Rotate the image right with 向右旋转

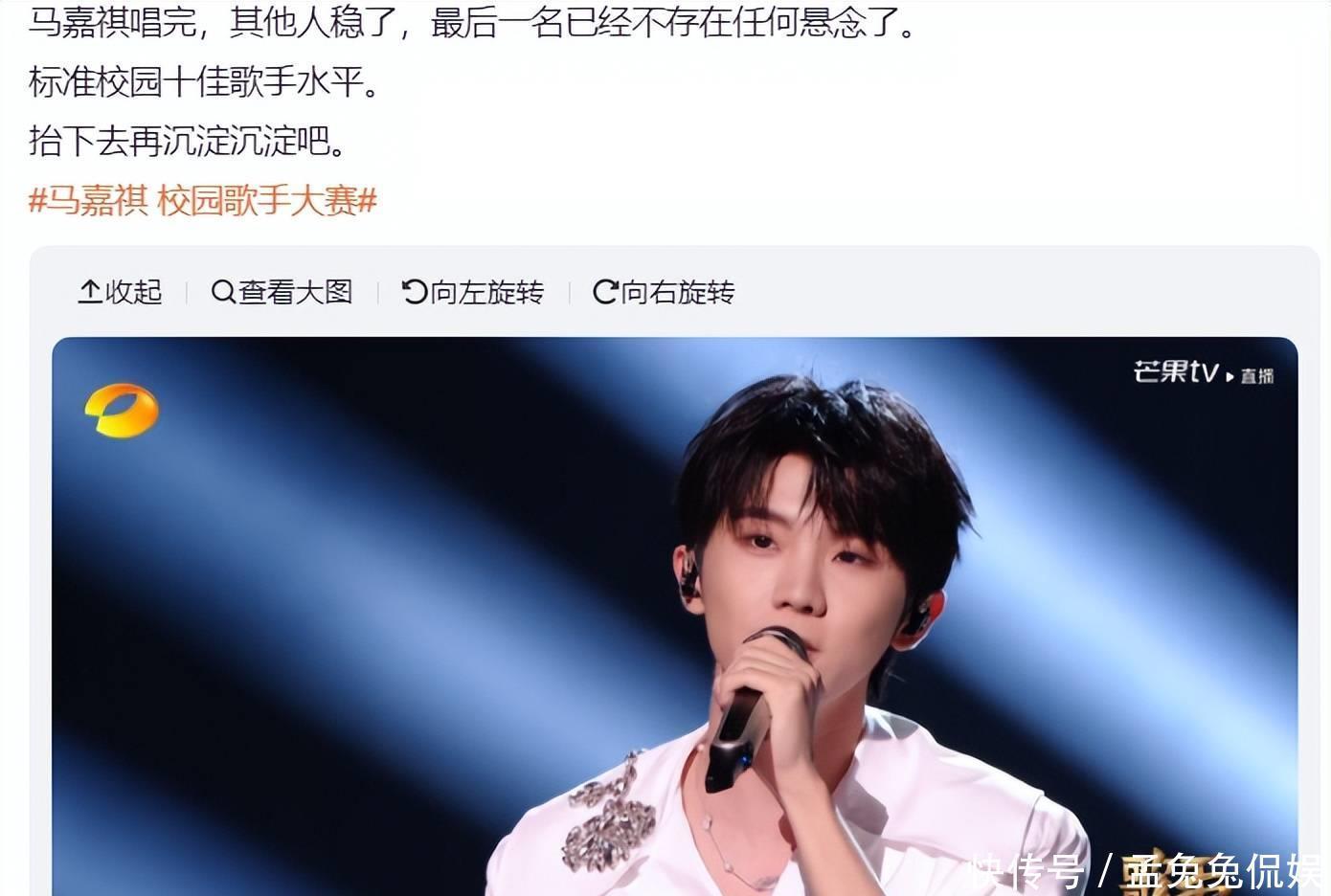coord(664,292)
